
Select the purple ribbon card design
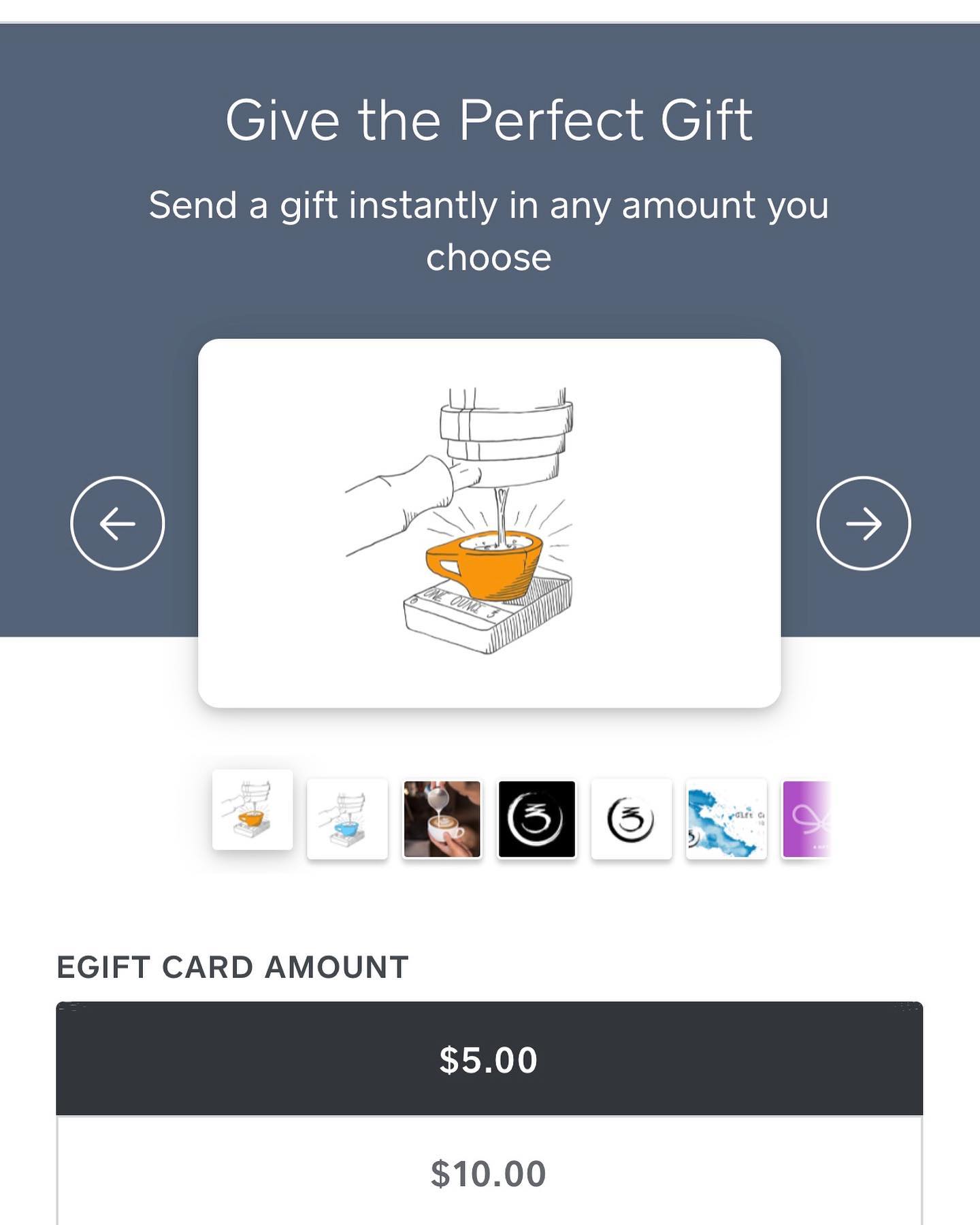[x=807, y=819]
